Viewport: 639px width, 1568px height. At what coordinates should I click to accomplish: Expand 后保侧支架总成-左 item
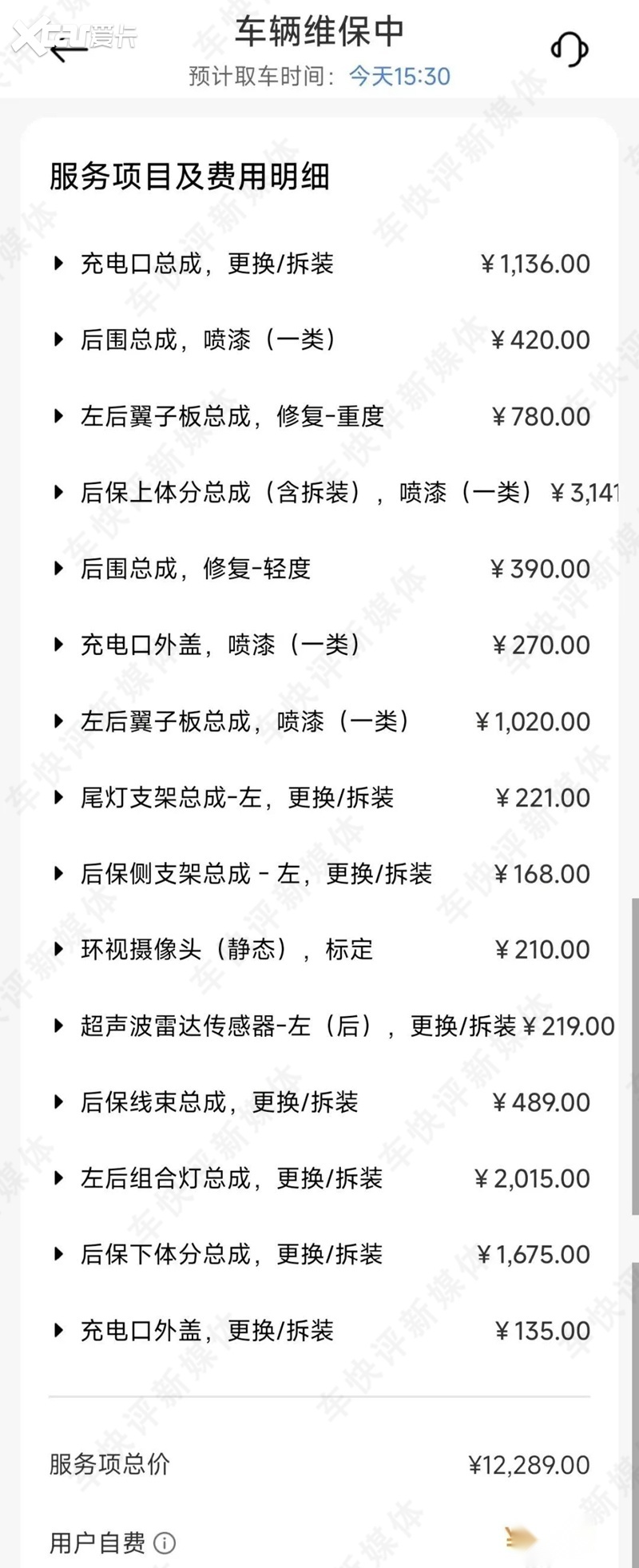pyautogui.click(x=58, y=874)
